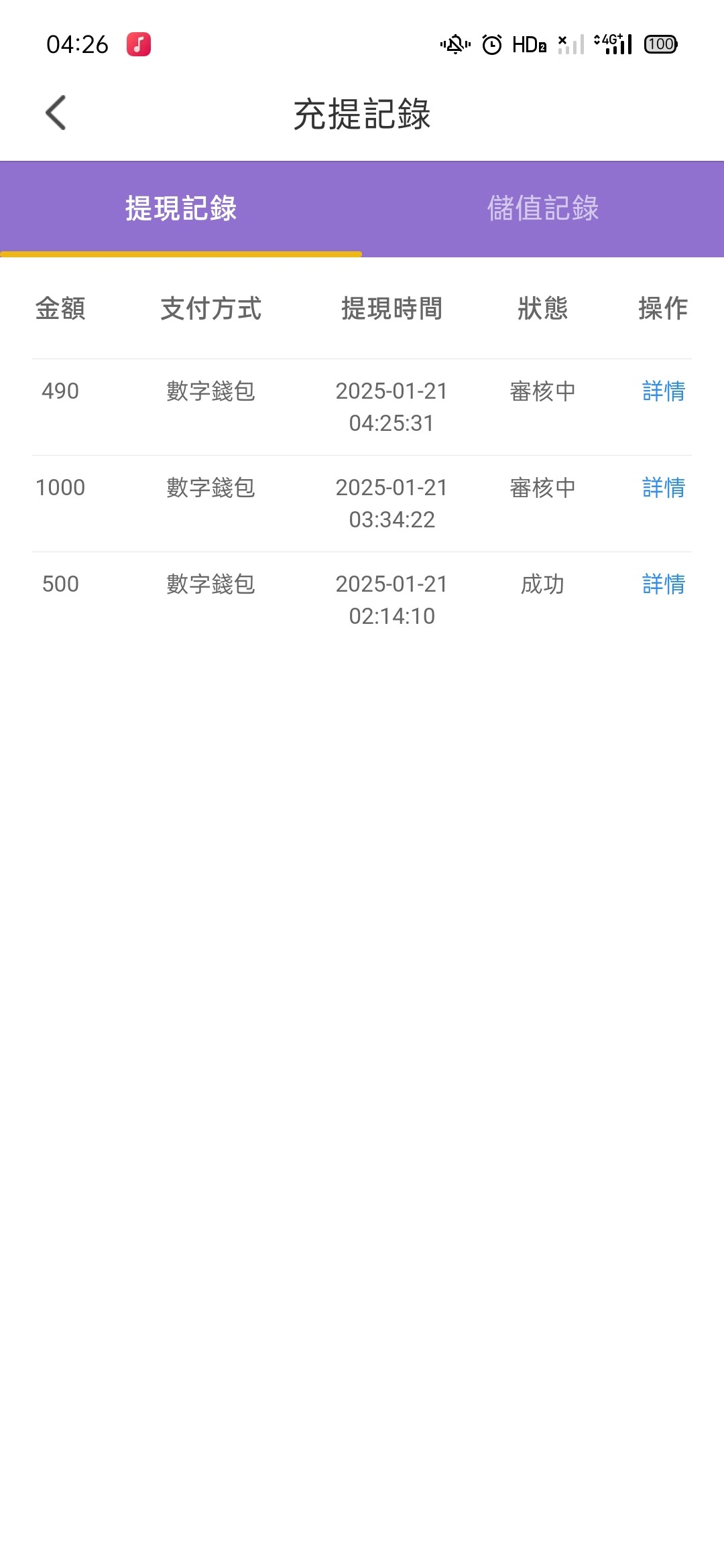Go back from the 充提記錄 page
Image resolution: width=724 pixels, height=1568 pixels.
pos(56,113)
